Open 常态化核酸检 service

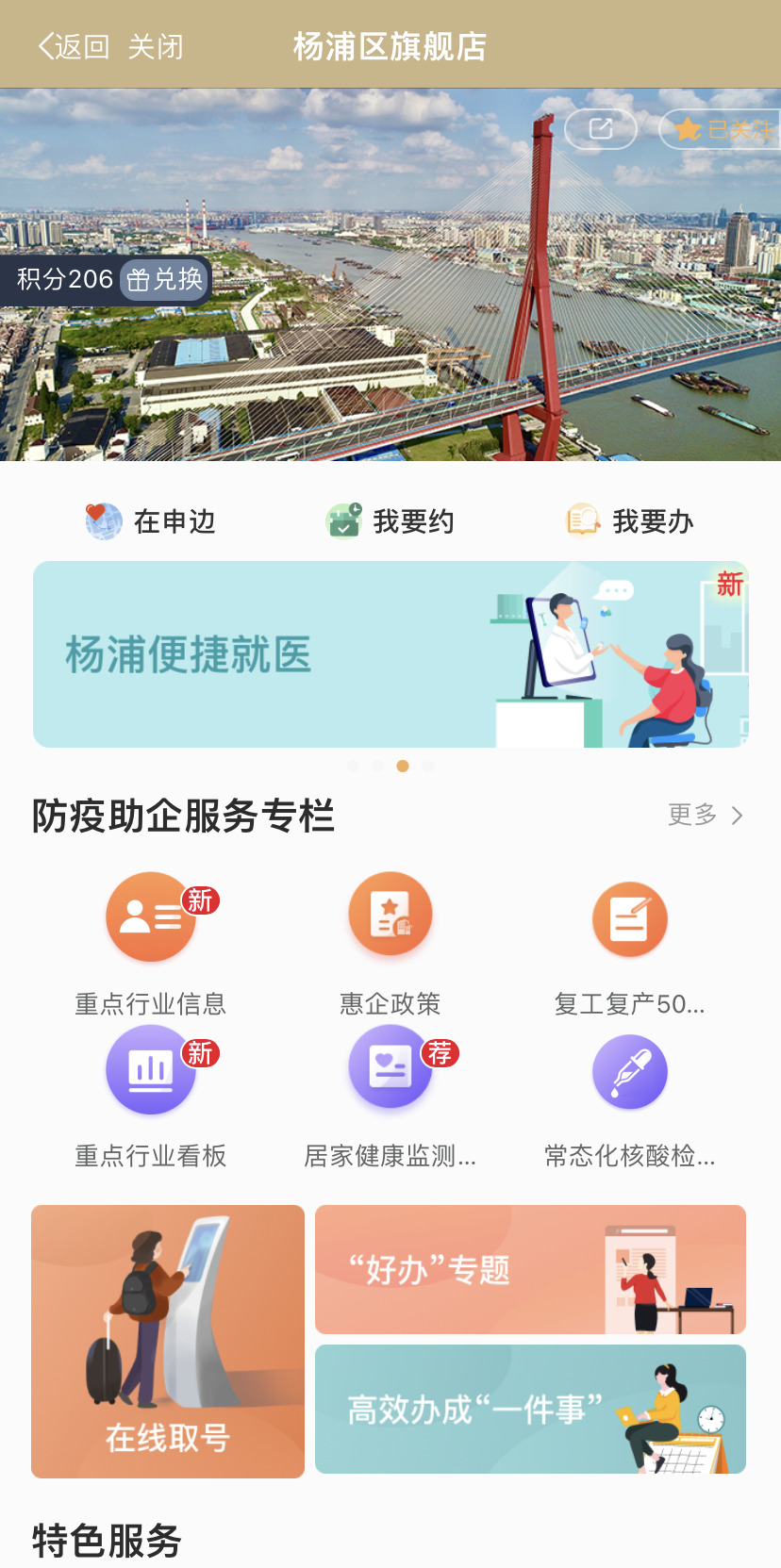click(x=630, y=1098)
